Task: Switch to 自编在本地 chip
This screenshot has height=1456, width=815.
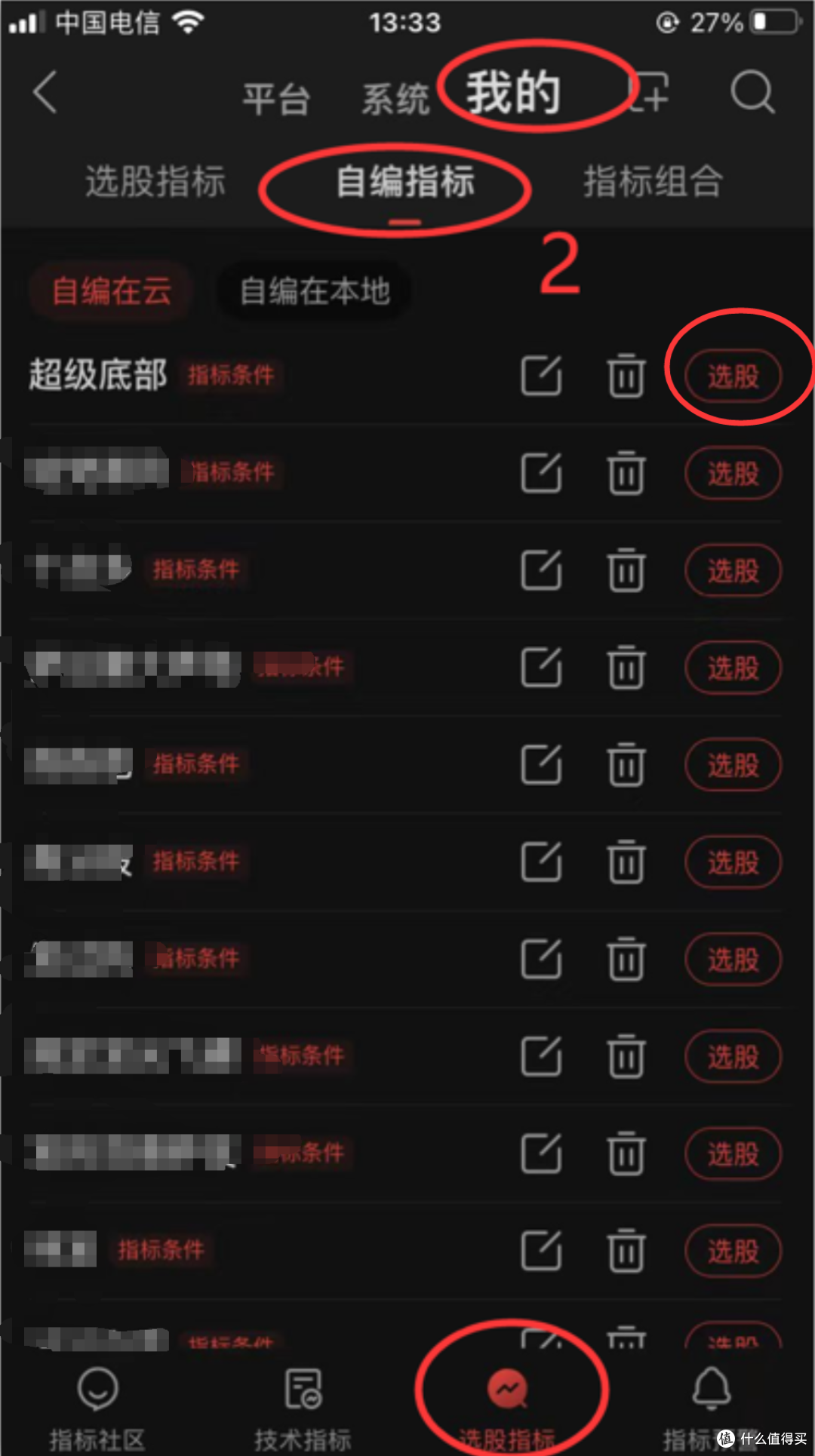Action: point(315,291)
